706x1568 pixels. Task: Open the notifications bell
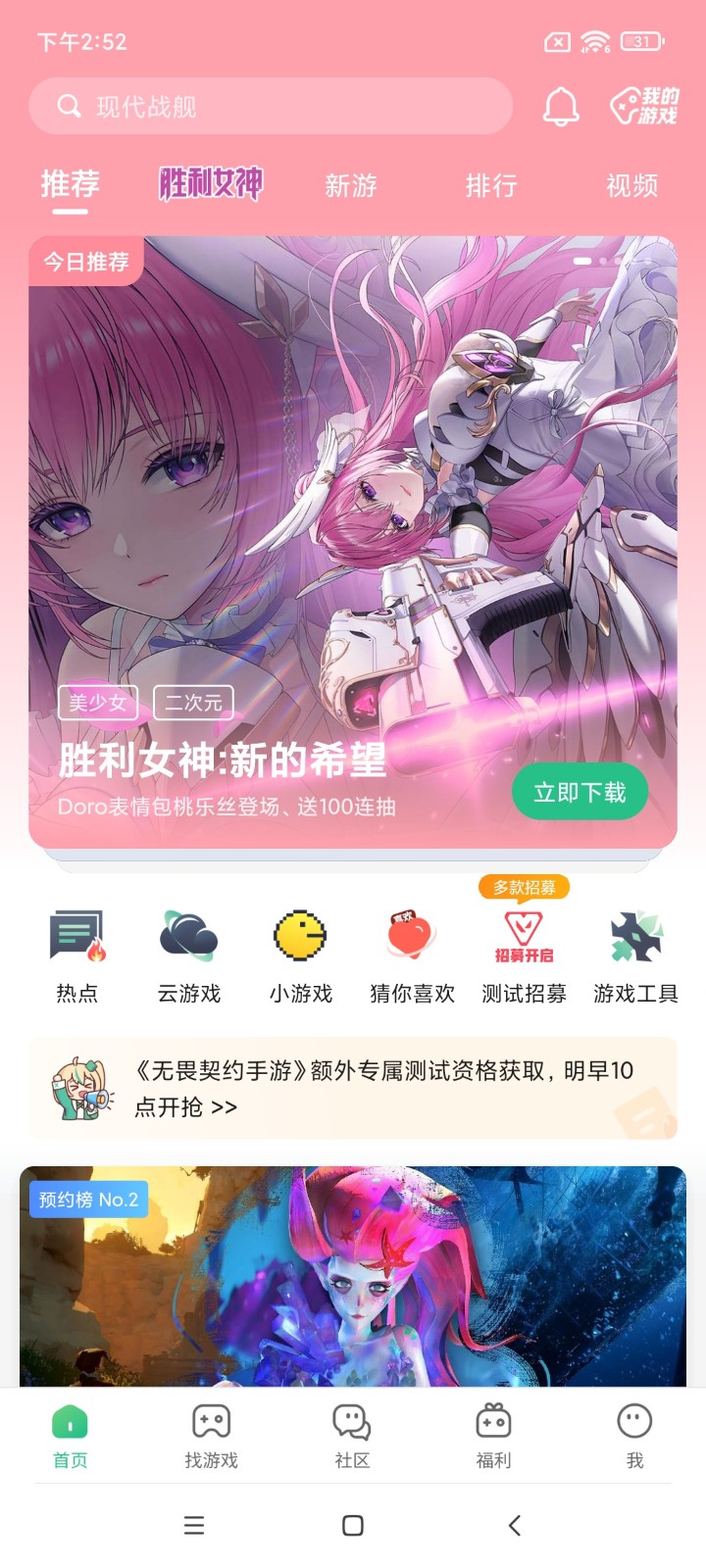click(561, 106)
